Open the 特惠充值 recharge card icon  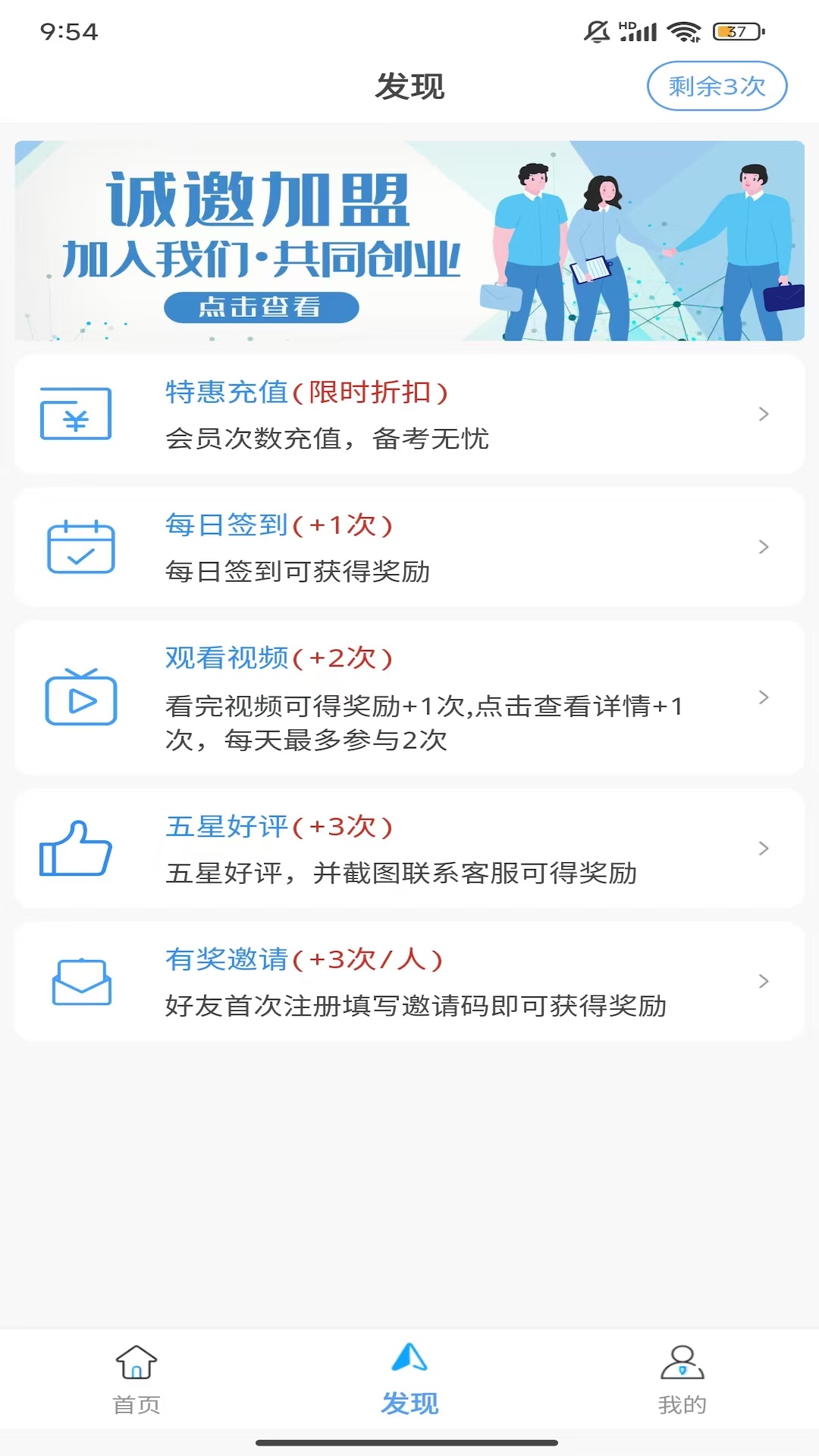pos(76,414)
